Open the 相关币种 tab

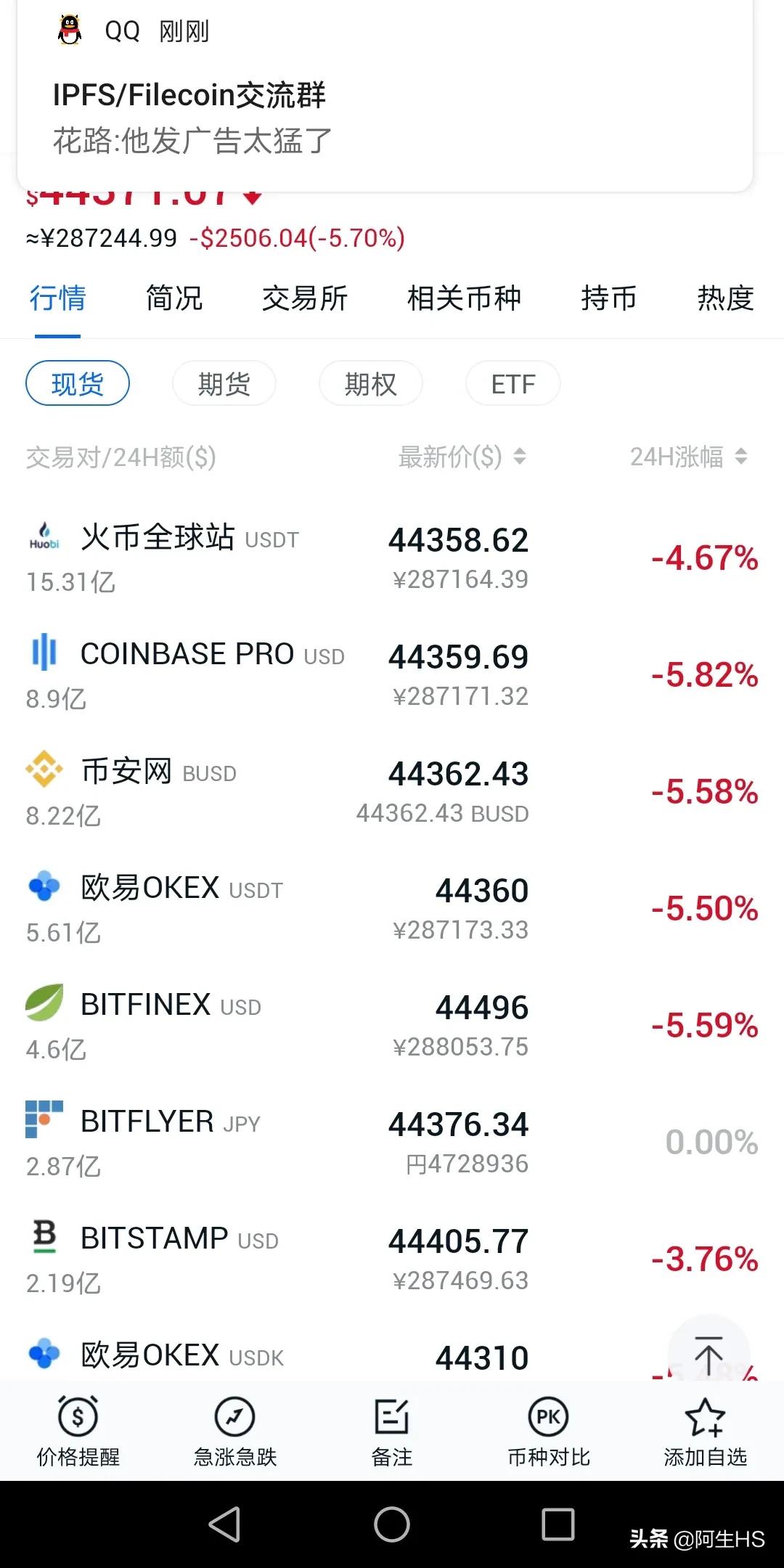[x=465, y=298]
